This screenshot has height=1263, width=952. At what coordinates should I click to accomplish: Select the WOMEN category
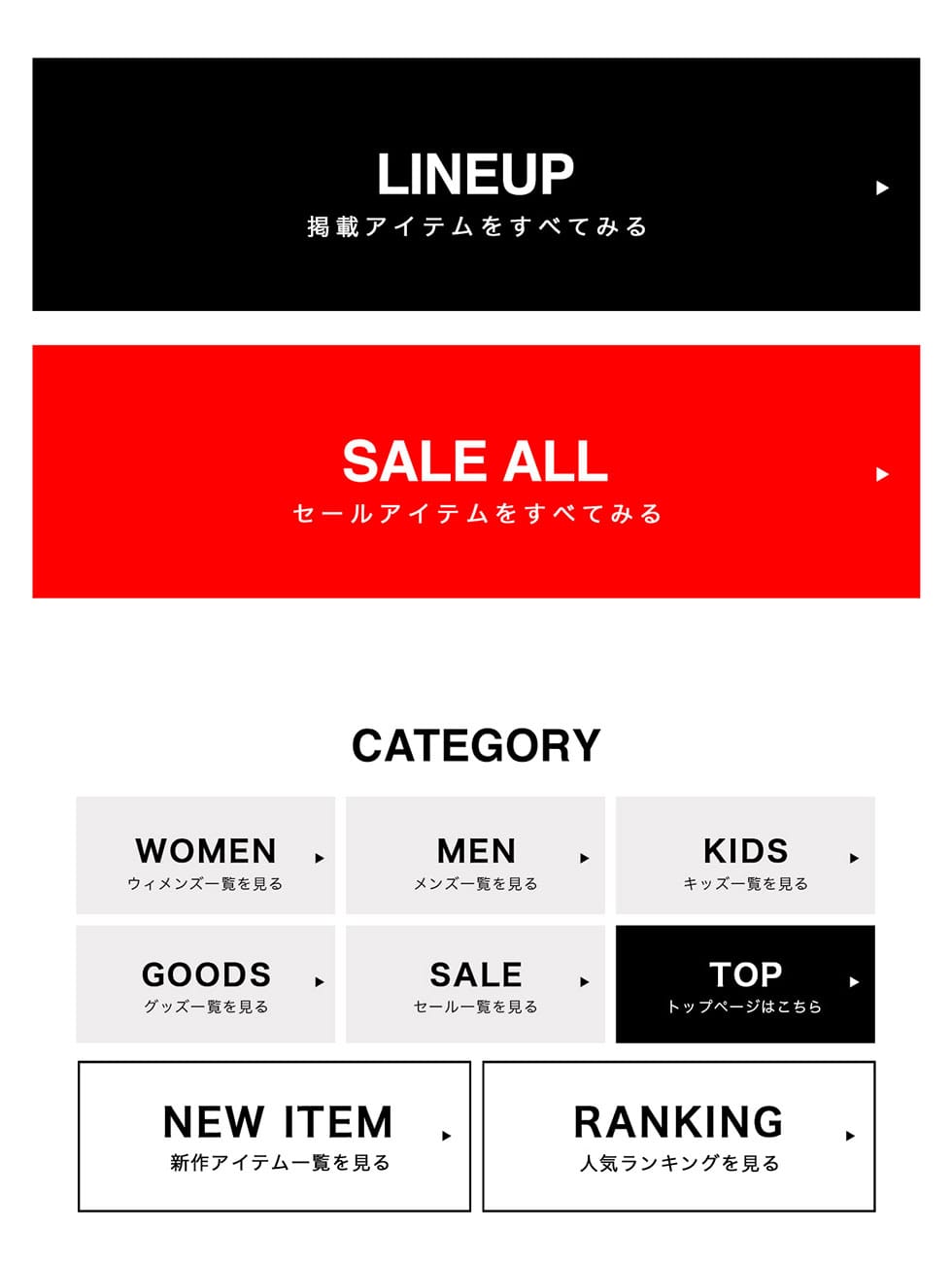click(x=206, y=856)
